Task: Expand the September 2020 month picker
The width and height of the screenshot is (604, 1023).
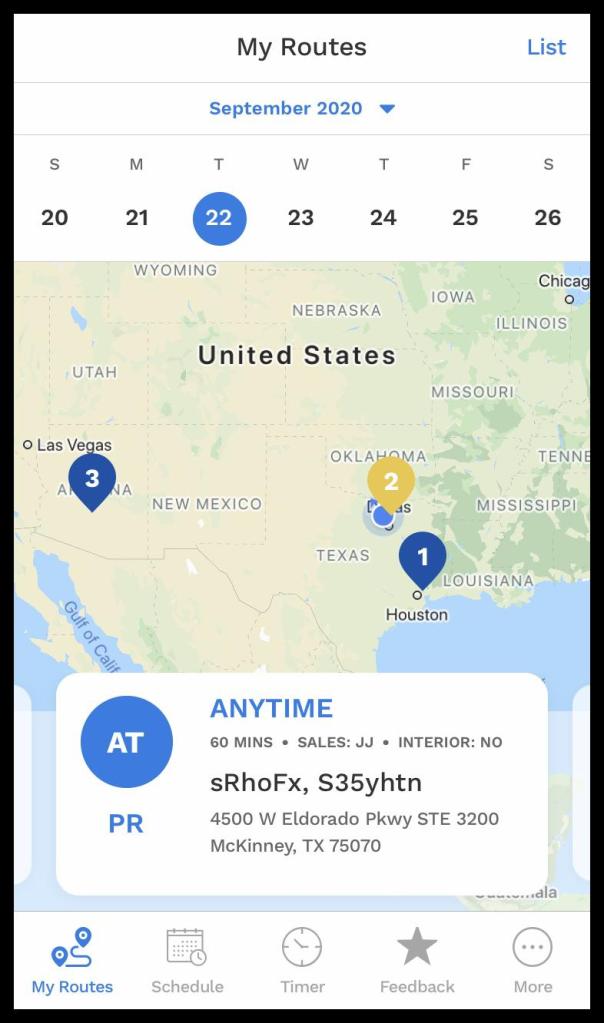Action: [x=302, y=109]
